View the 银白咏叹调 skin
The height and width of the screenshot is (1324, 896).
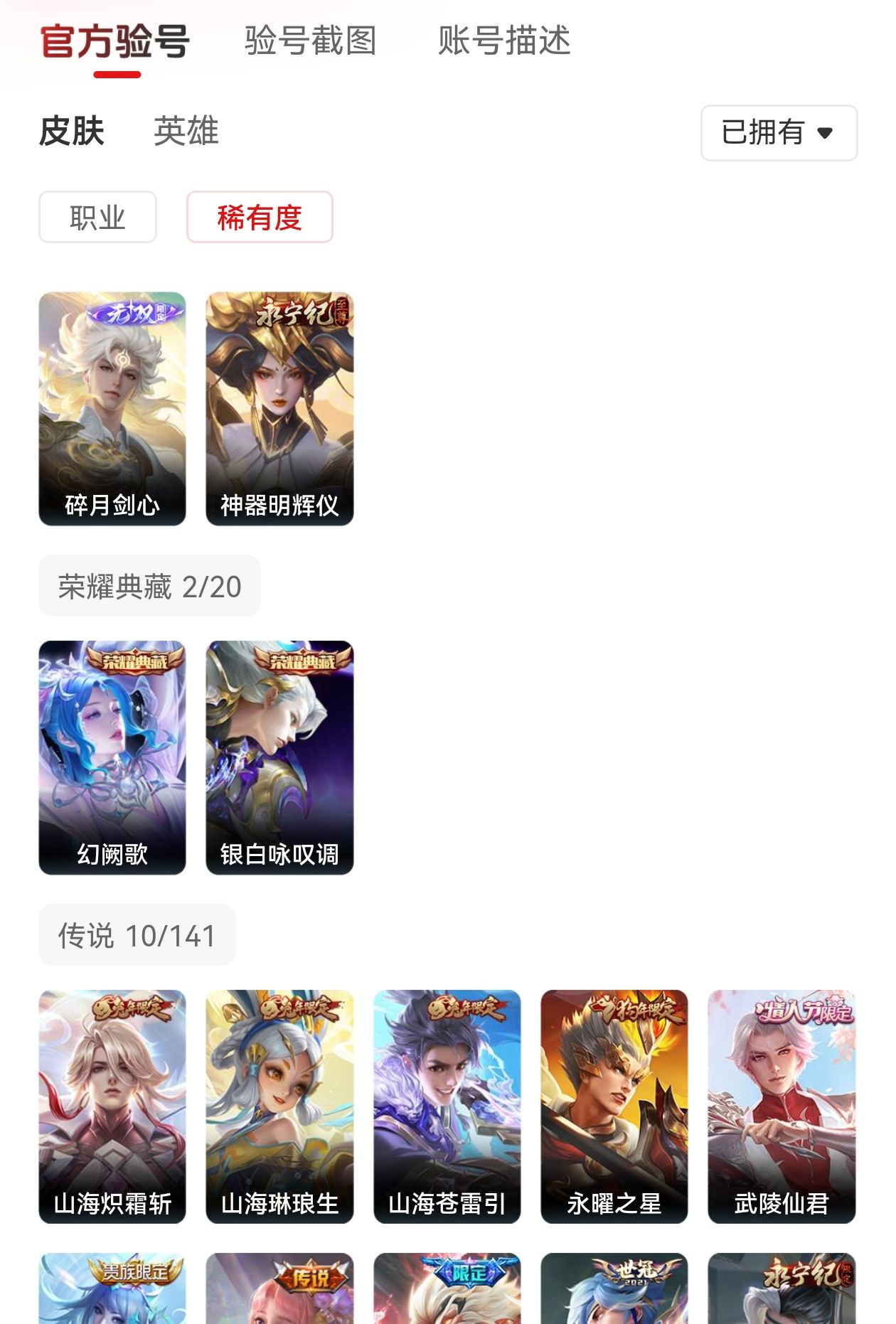click(x=279, y=757)
